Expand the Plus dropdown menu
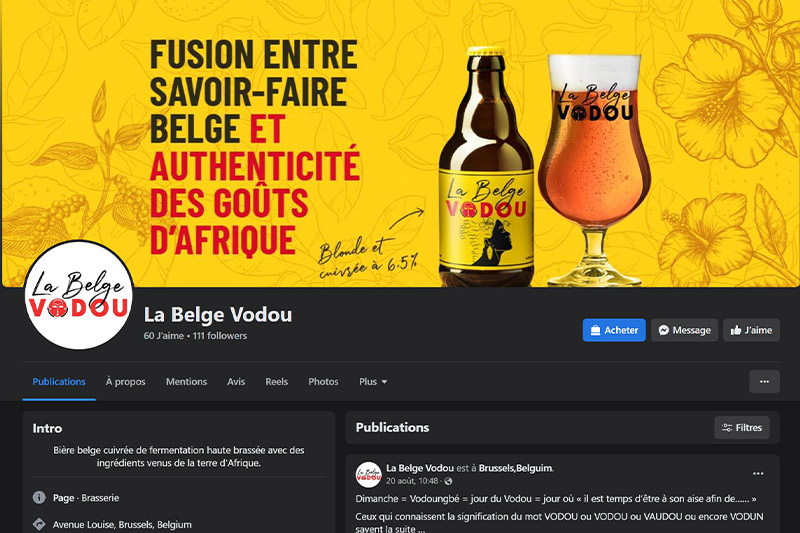 pyautogui.click(x=373, y=382)
